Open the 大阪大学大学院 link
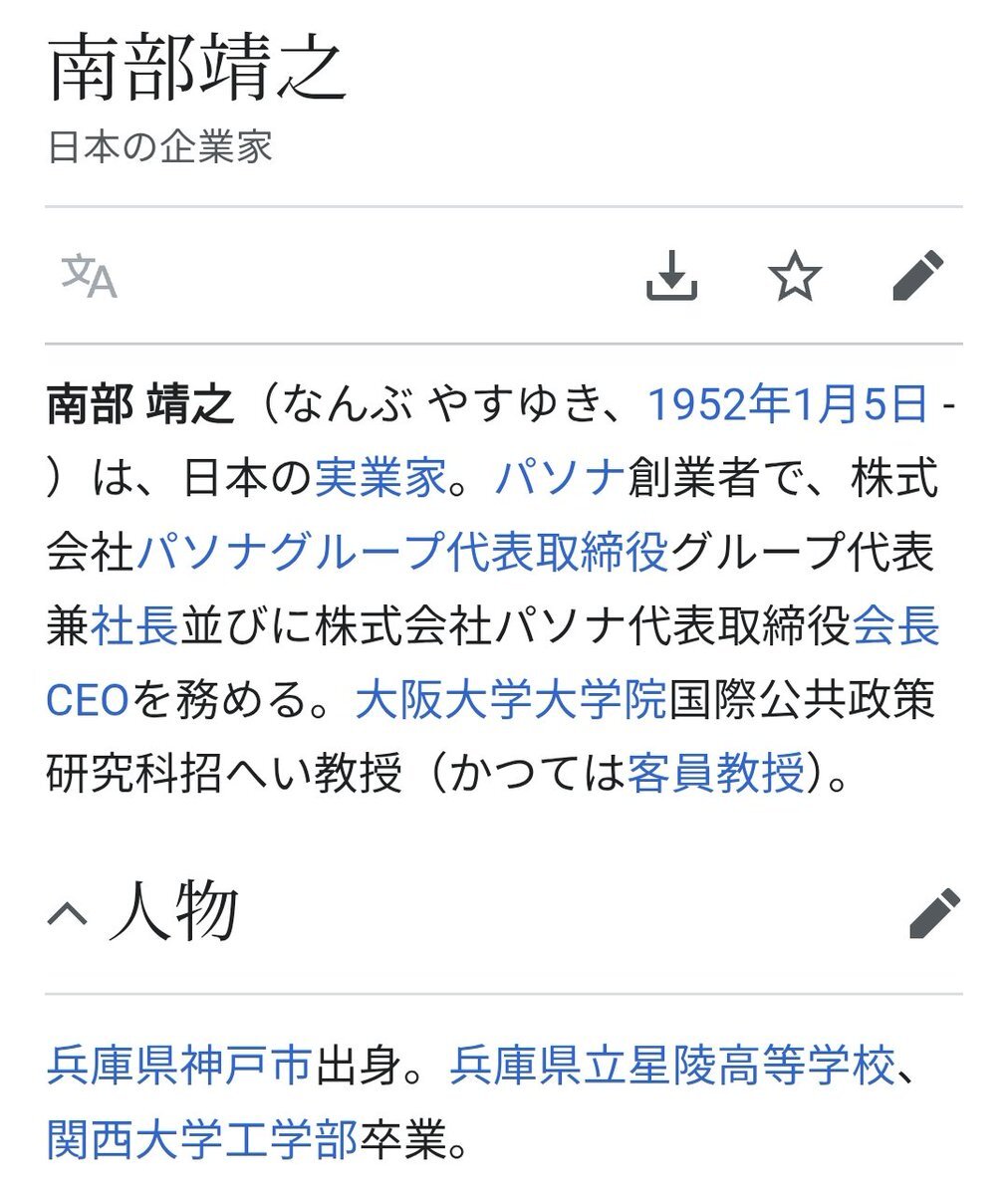The image size is (1008, 1195). [x=511, y=700]
